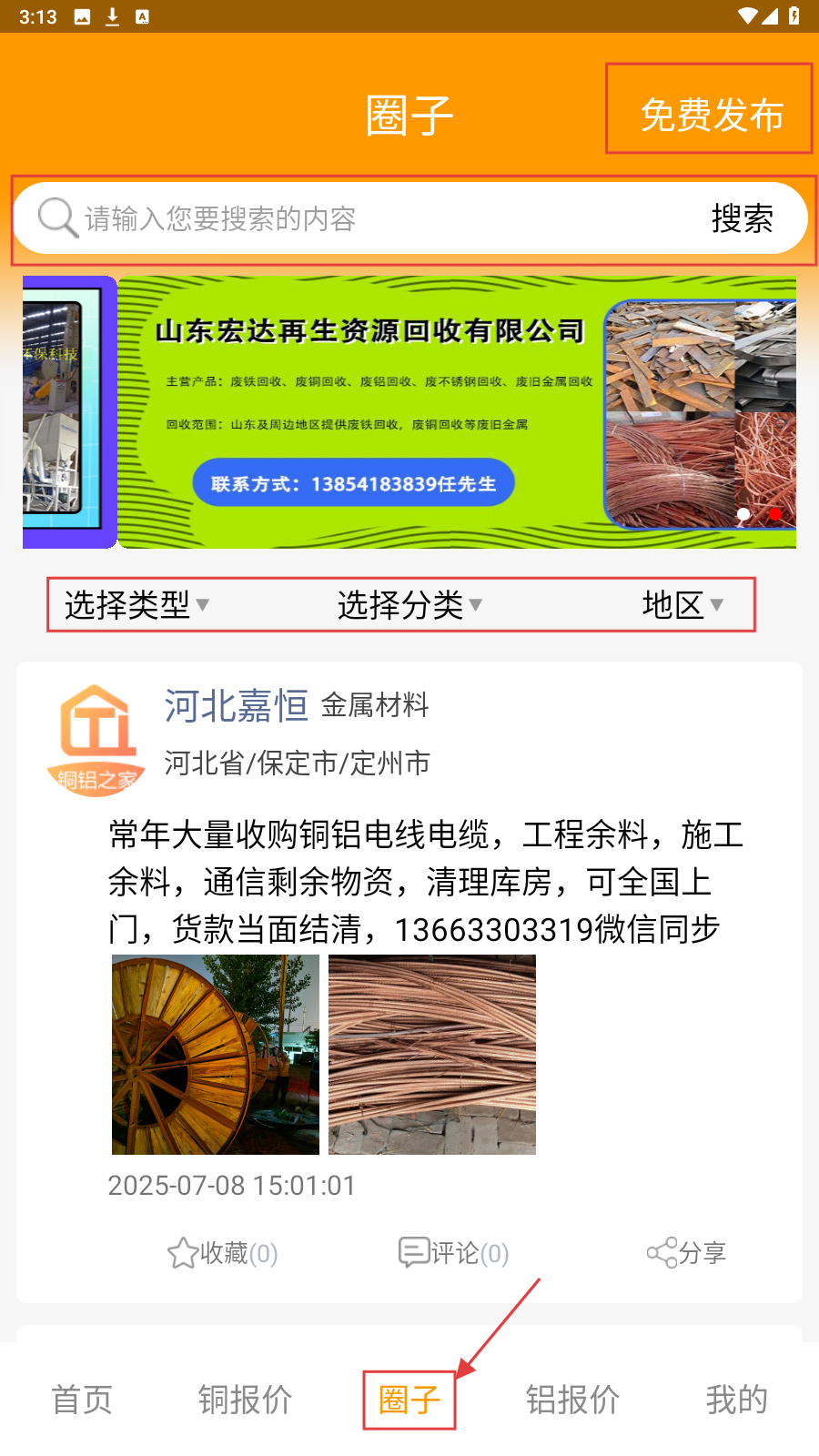
Task: Tap the 免费发布 button
Action: tap(710, 115)
